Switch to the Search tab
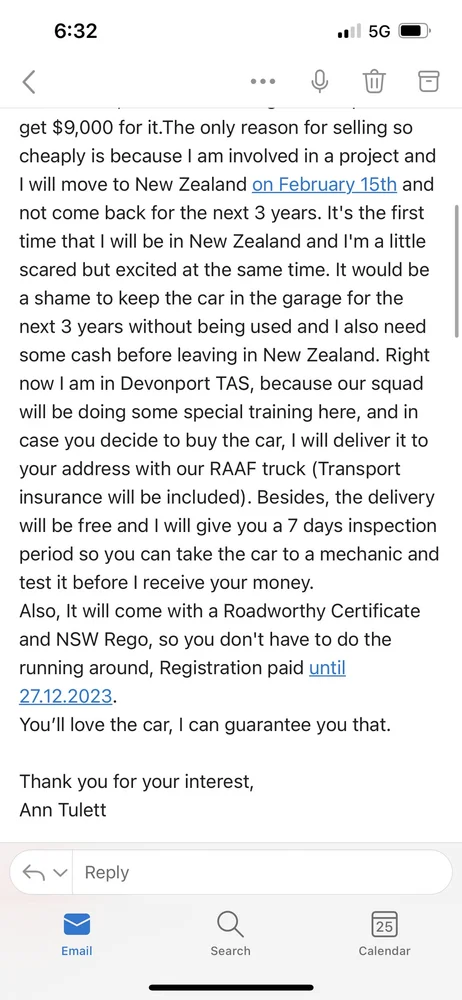Screen dimensions: 462x1000 230,934
